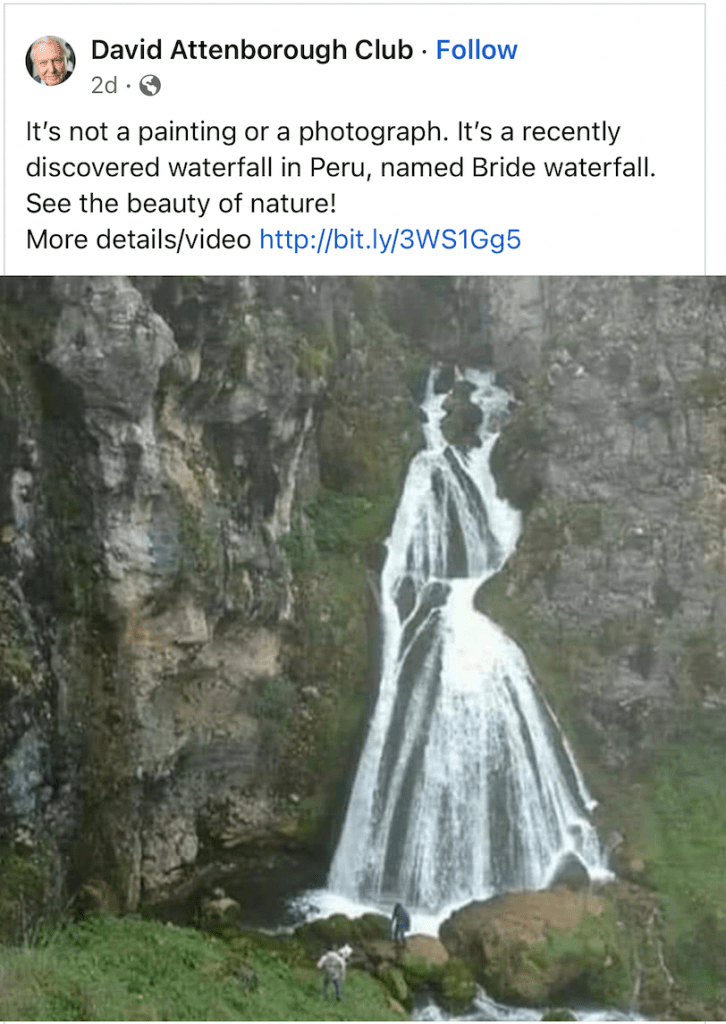Open the bit.ly link for details
Screen dimensions: 726x1024
pos(390,239)
